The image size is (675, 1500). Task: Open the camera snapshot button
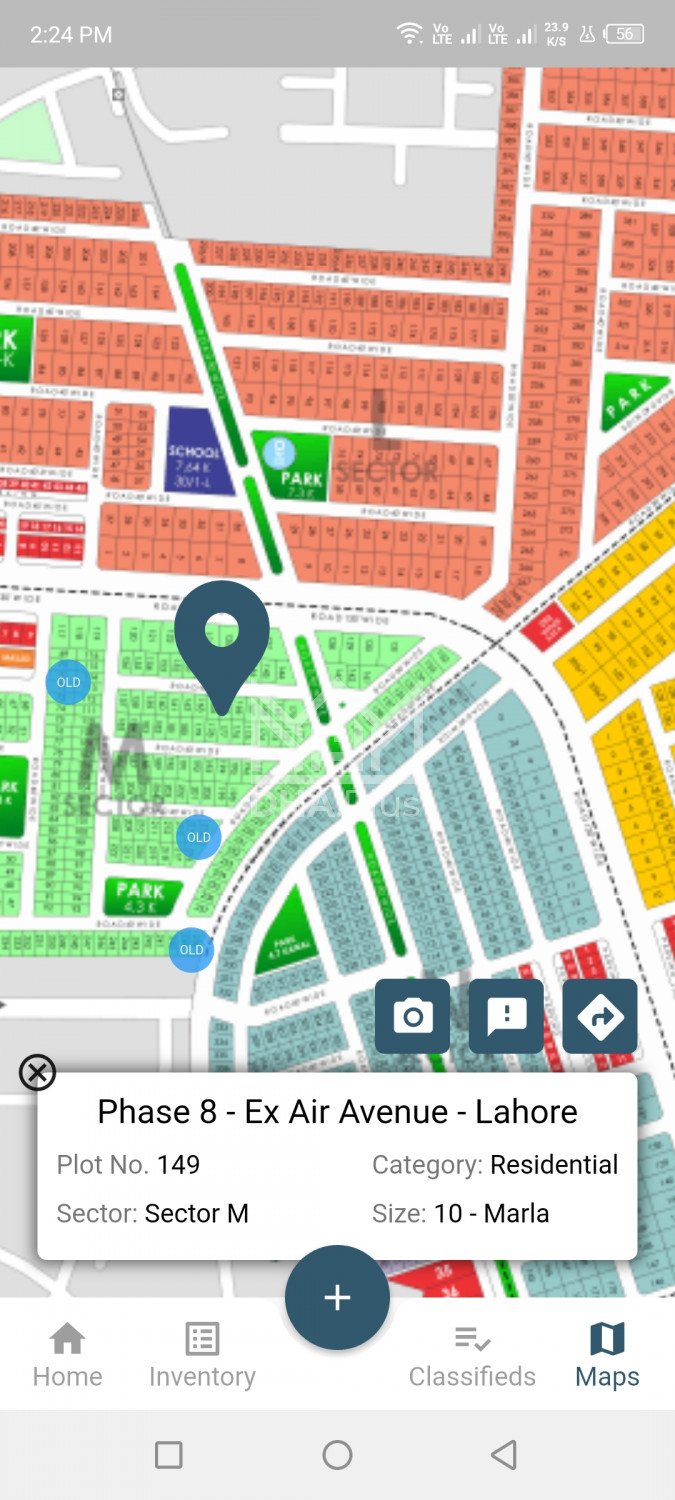412,1016
